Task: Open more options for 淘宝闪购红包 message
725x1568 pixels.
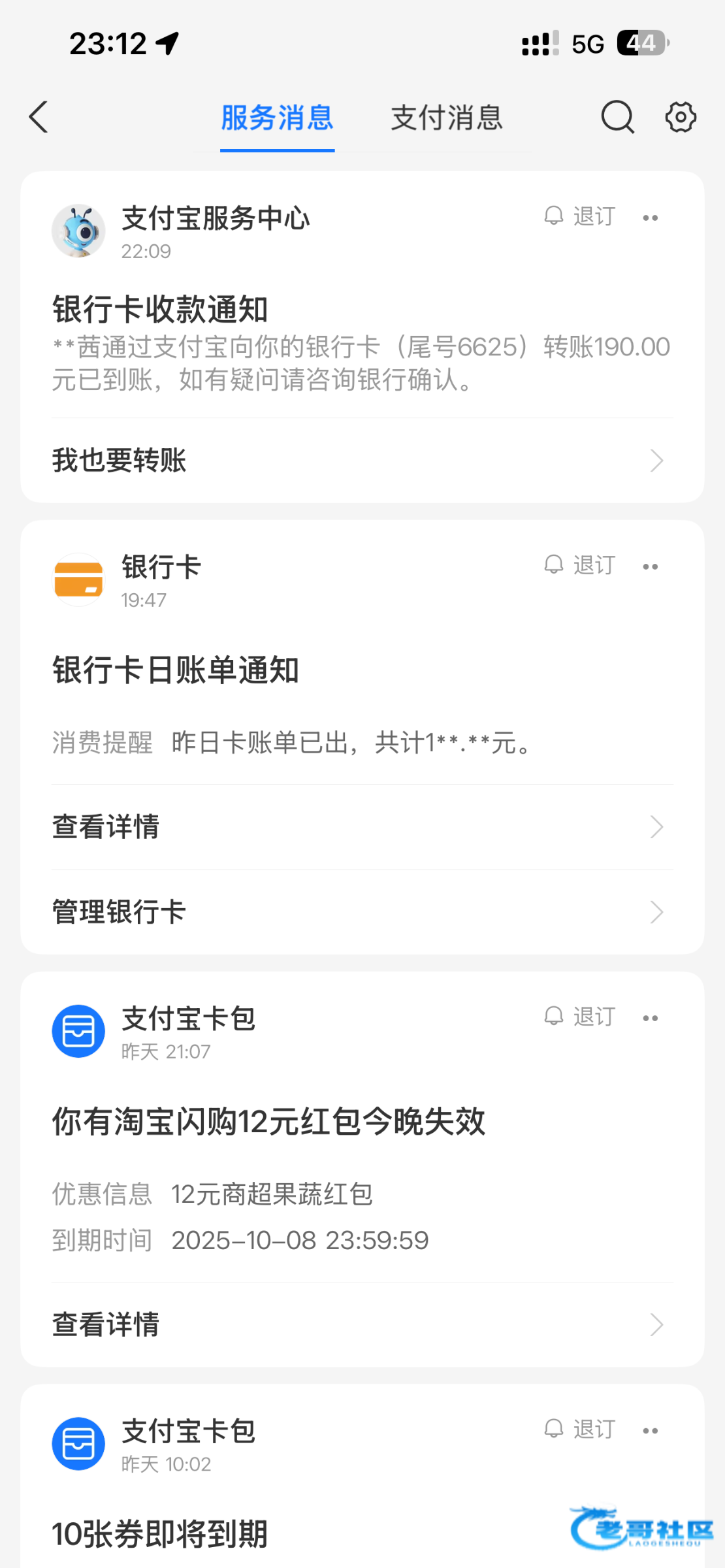Action: pos(651,1018)
